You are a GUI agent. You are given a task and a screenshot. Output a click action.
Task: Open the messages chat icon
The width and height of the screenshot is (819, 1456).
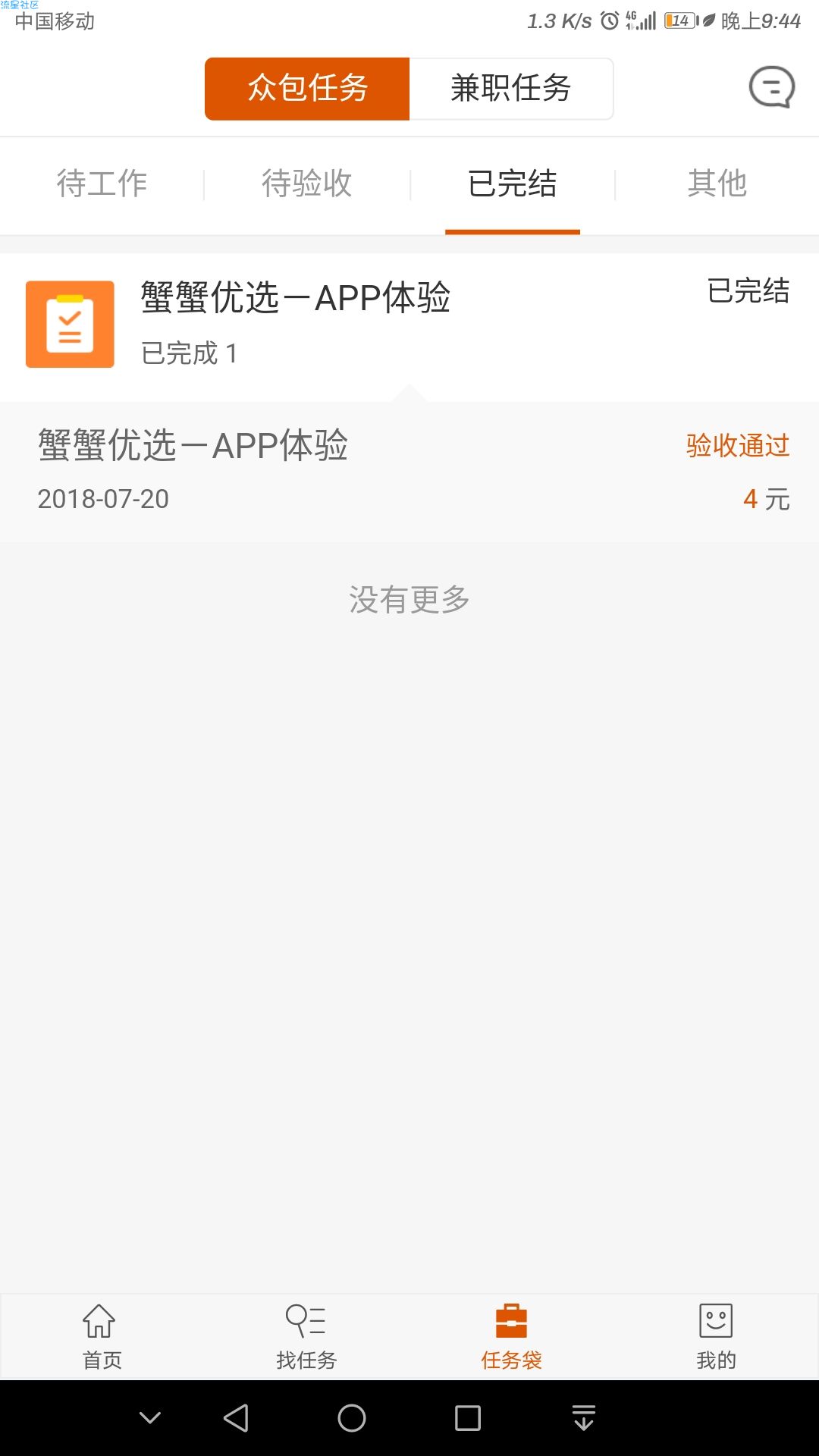point(771,87)
